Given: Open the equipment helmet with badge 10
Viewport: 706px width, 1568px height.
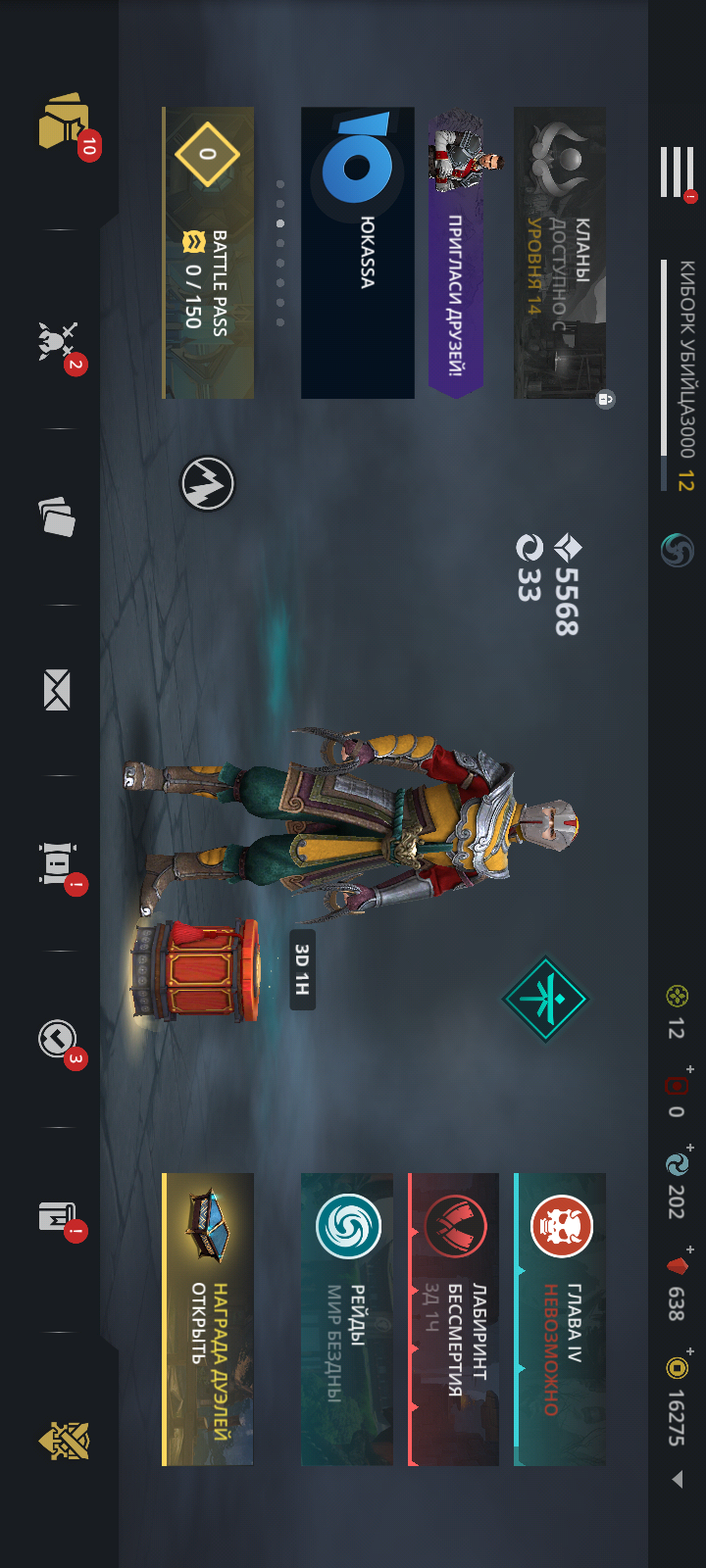Looking at the screenshot, I should tap(65, 122).
